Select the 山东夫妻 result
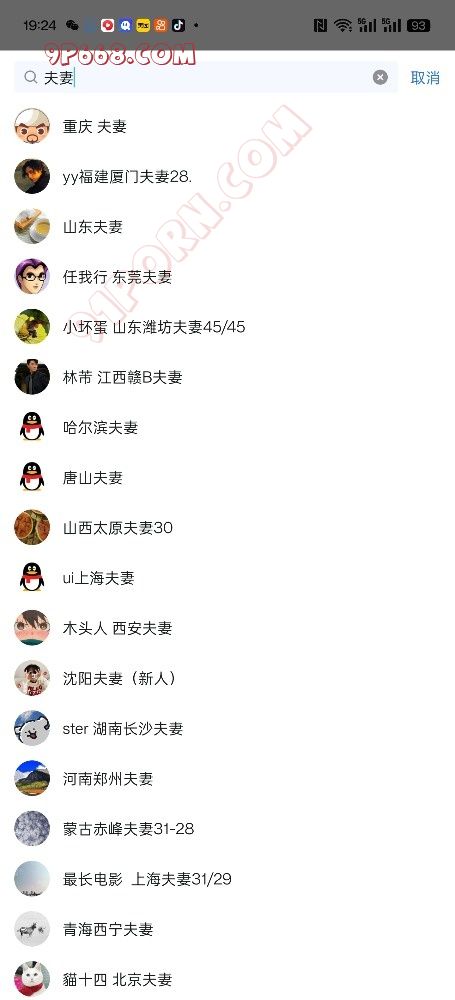455x1000 pixels. 227,226
